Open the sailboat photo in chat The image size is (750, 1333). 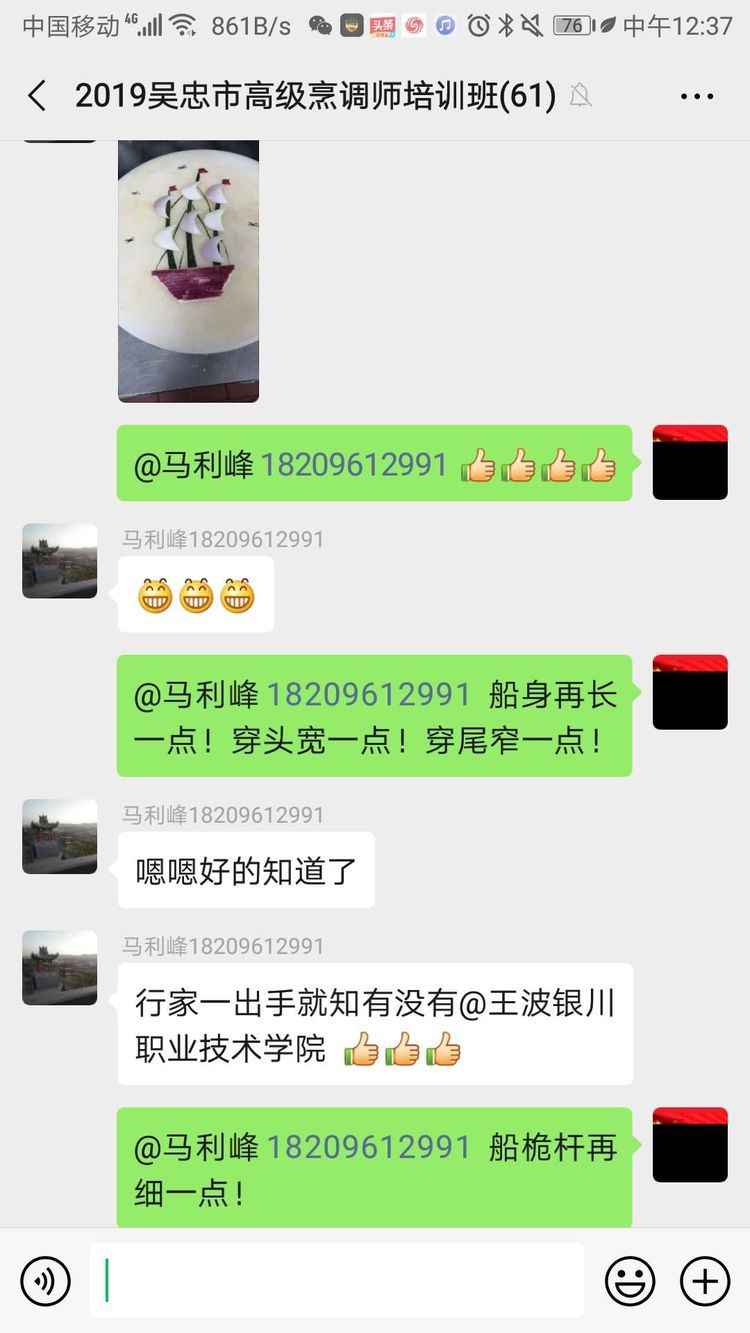(x=188, y=270)
